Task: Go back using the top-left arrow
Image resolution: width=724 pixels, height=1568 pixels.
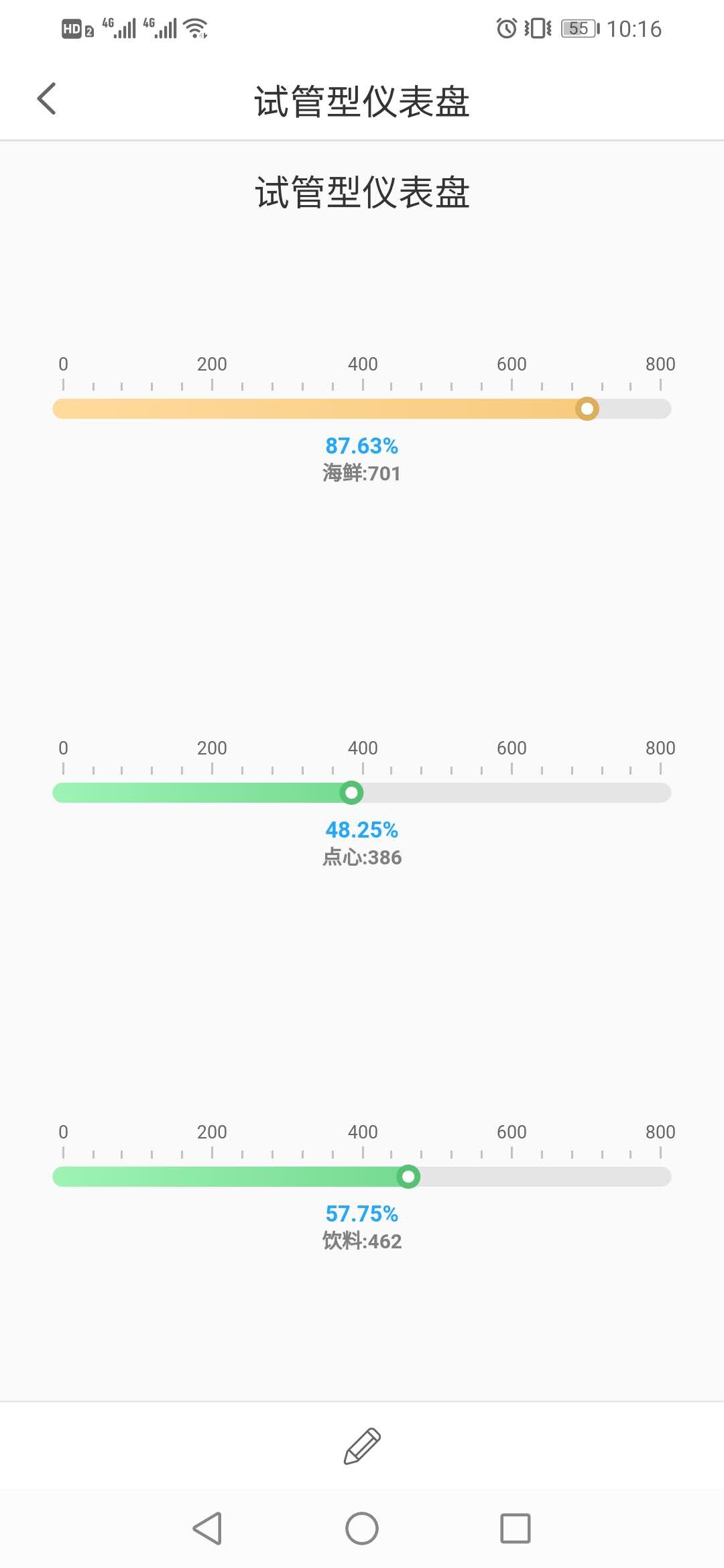Action: [x=46, y=99]
